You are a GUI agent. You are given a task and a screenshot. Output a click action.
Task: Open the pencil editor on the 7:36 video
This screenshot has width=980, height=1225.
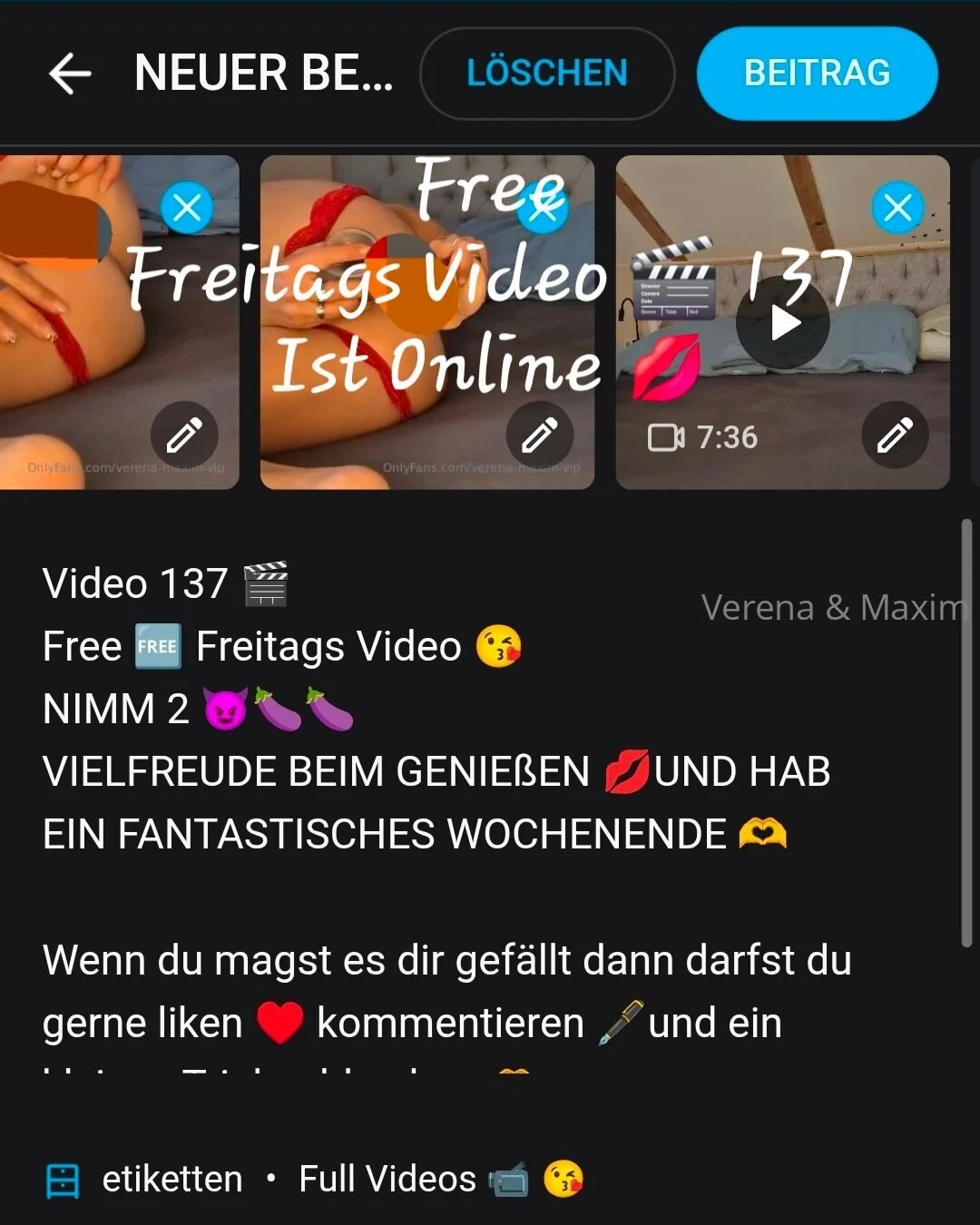pos(894,435)
